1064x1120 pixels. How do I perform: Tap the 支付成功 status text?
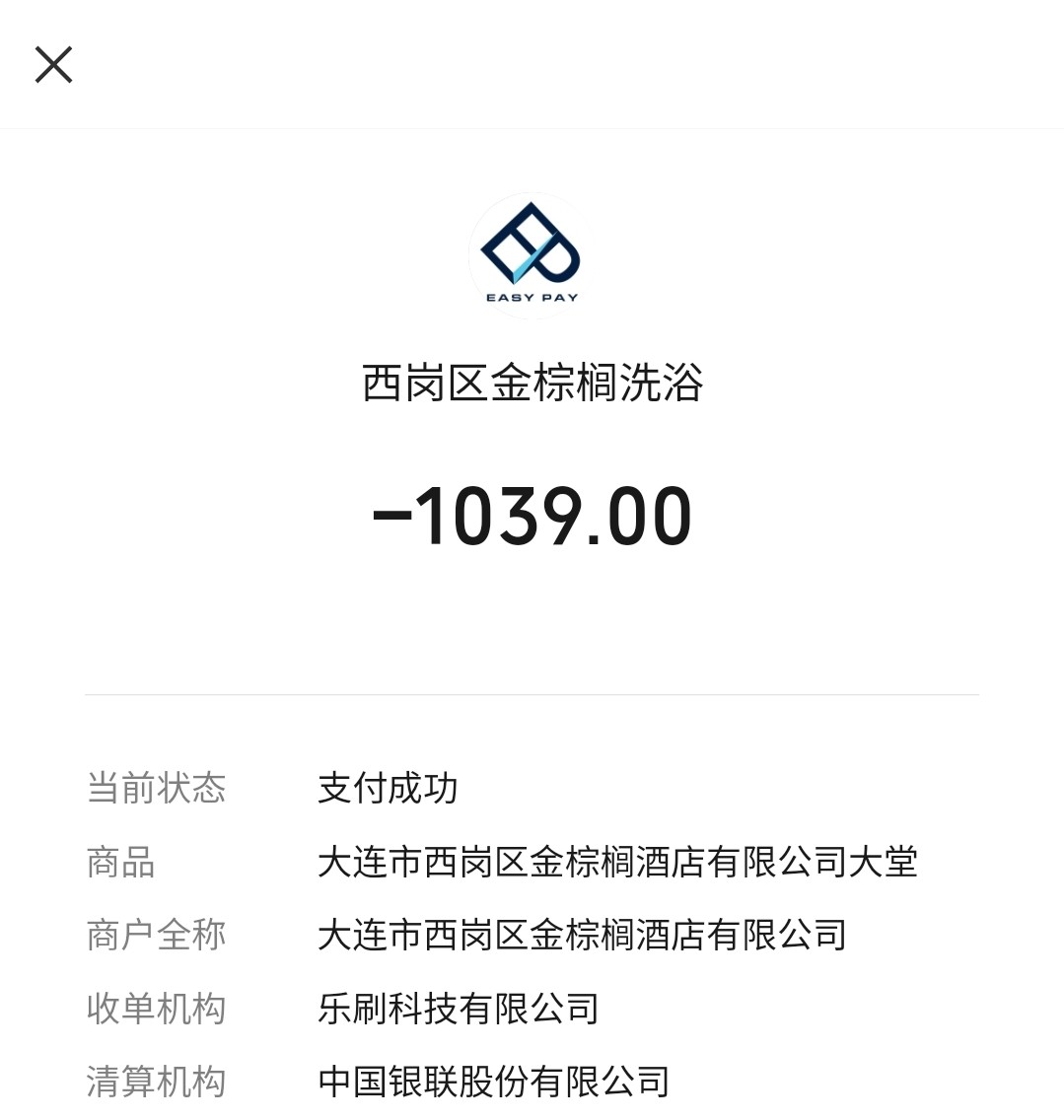click(x=386, y=789)
